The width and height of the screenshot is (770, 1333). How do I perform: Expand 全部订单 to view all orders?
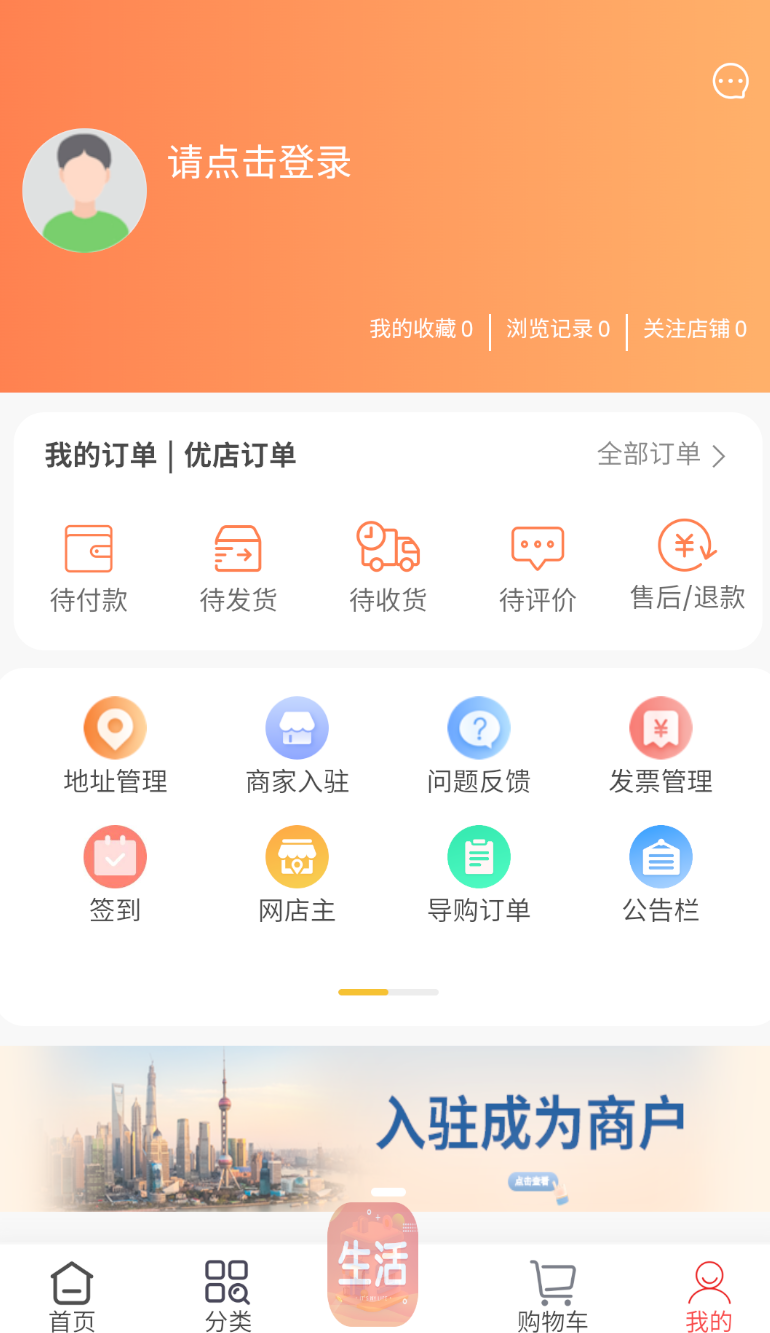(x=660, y=456)
